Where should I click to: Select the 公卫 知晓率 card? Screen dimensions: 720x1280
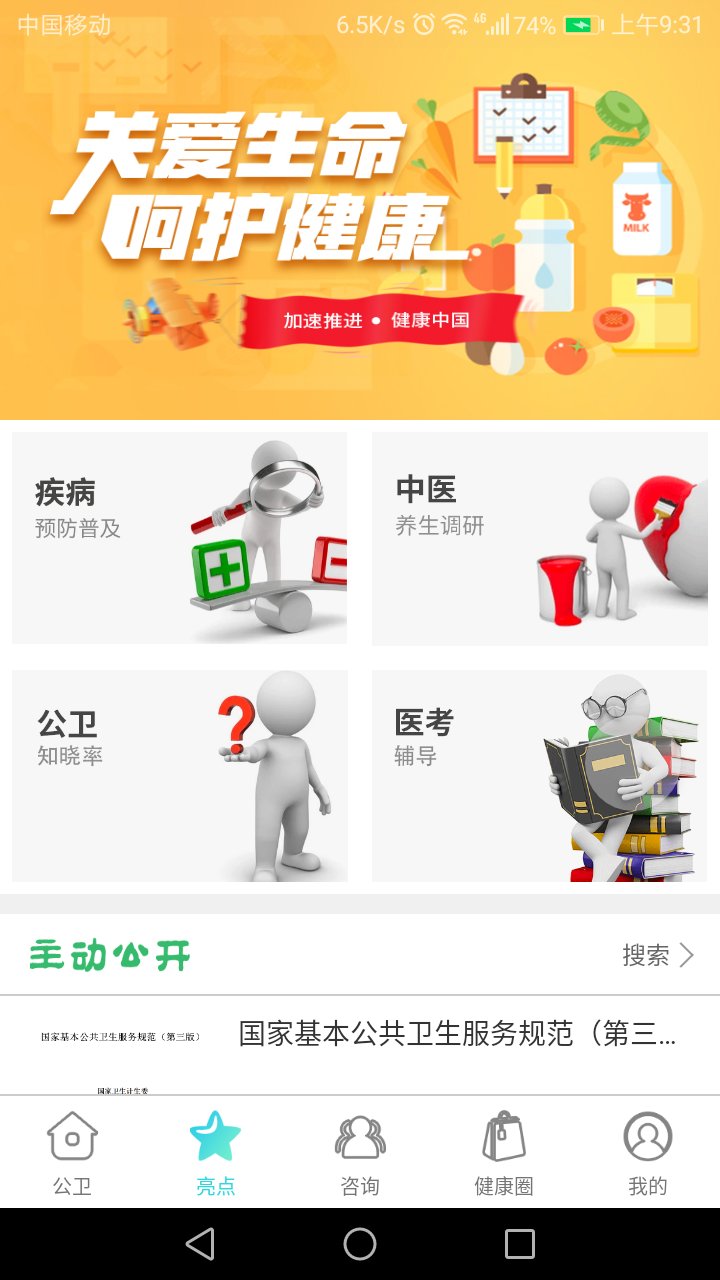tap(180, 776)
